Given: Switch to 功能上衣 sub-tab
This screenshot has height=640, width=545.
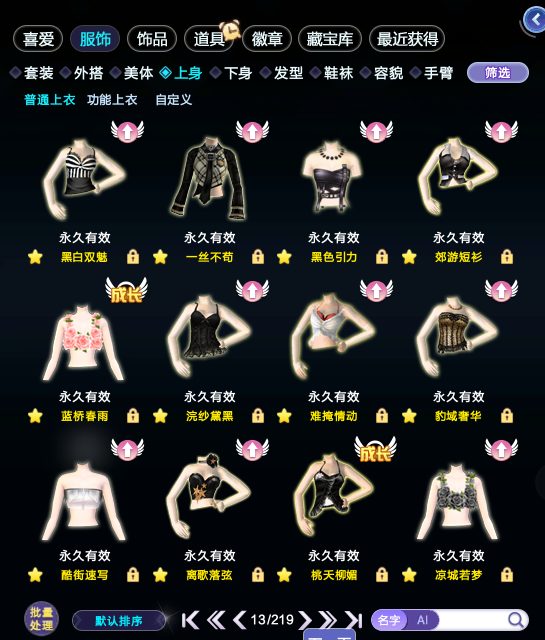Looking at the screenshot, I should pos(112,100).
